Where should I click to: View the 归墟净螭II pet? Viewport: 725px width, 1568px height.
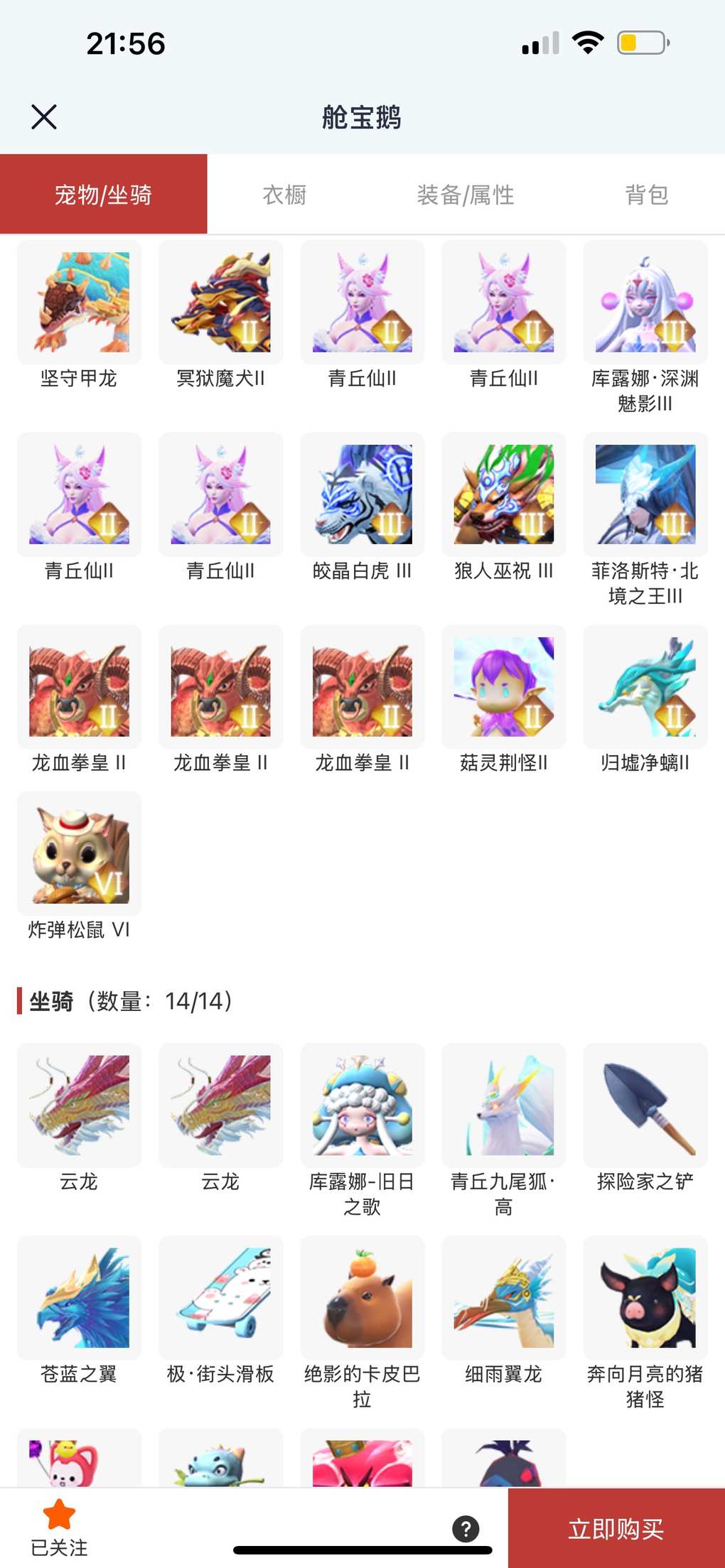[x=645, y=687]
